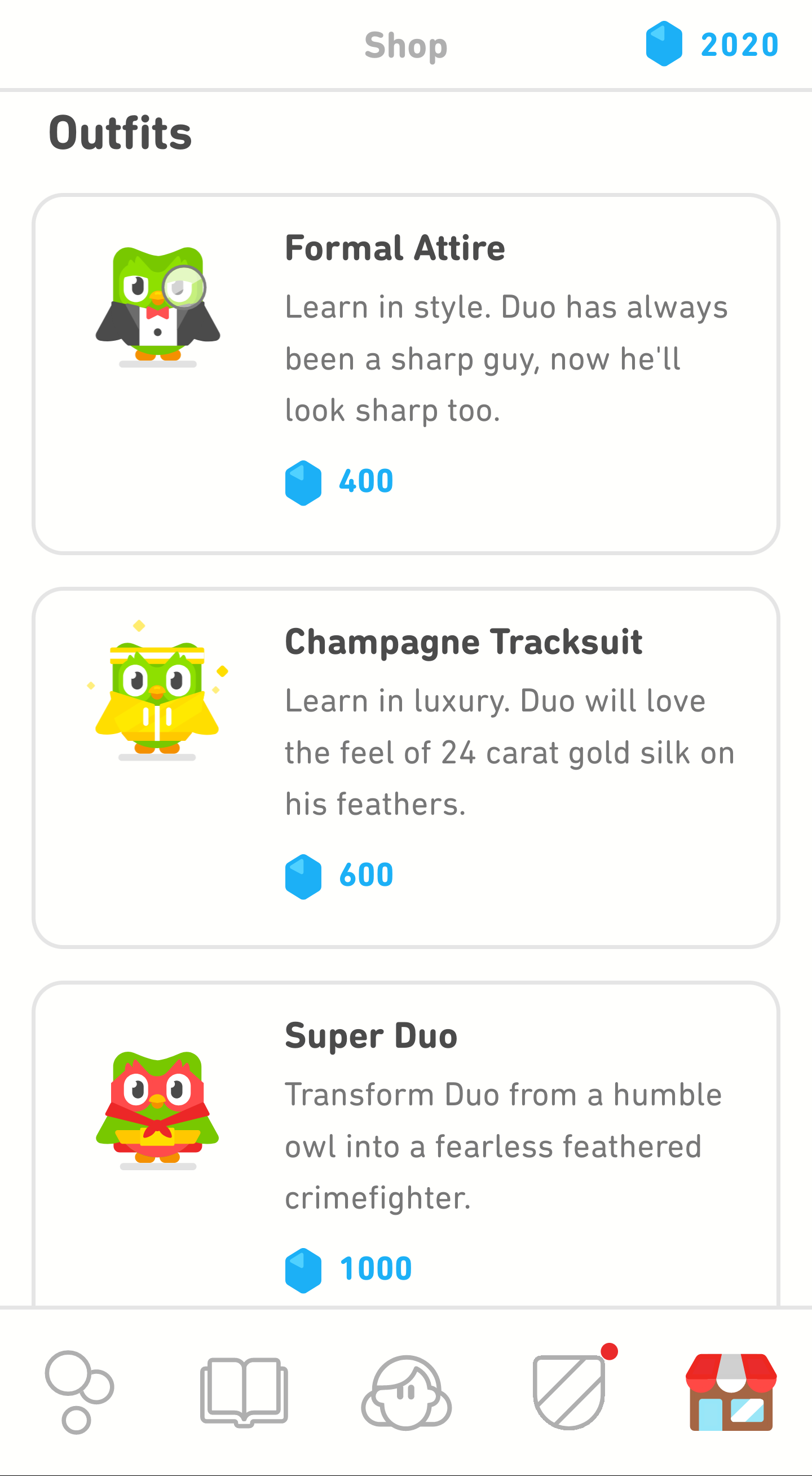Click the gem icon next to 600
Viewport: 812px width, 1476px height.
point(304,875)
